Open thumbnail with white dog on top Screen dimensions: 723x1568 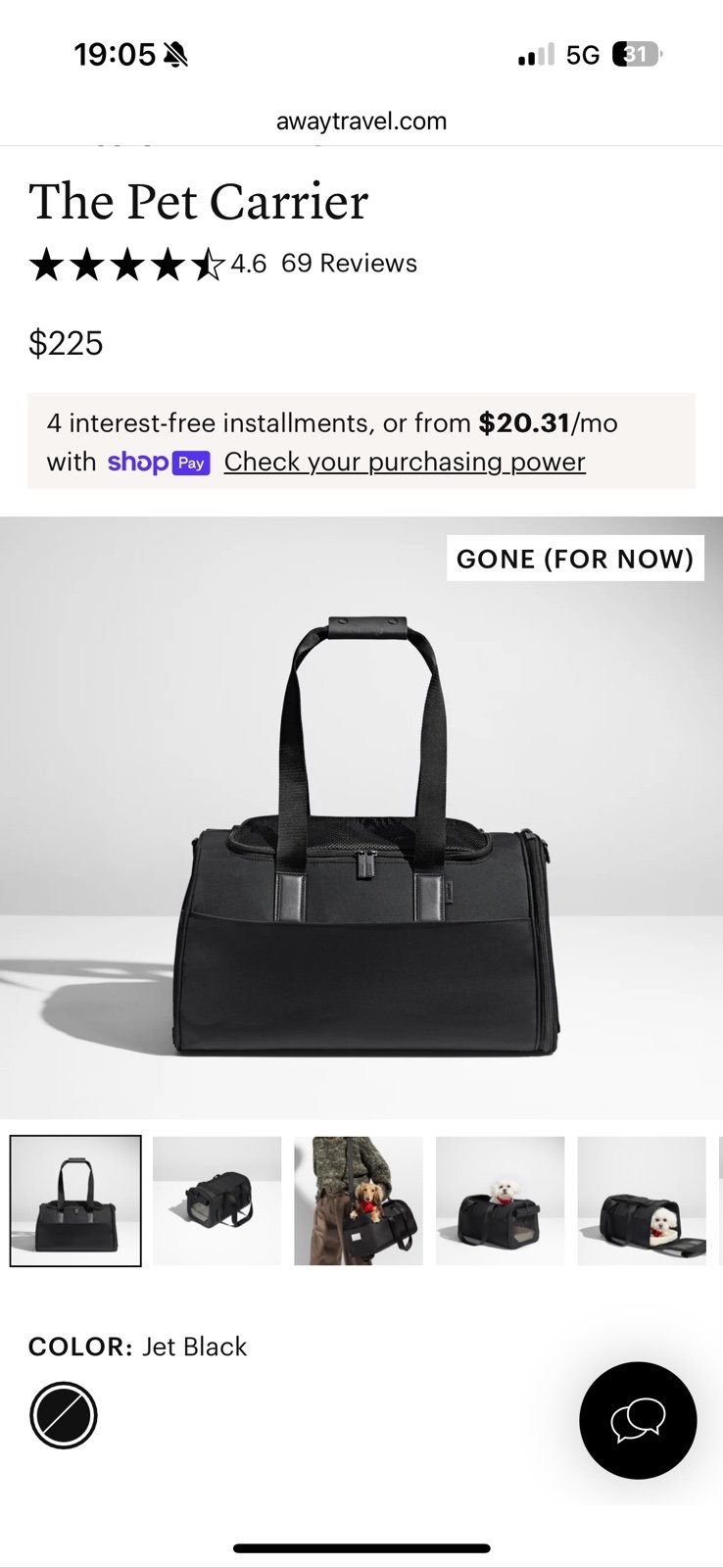501,1200
